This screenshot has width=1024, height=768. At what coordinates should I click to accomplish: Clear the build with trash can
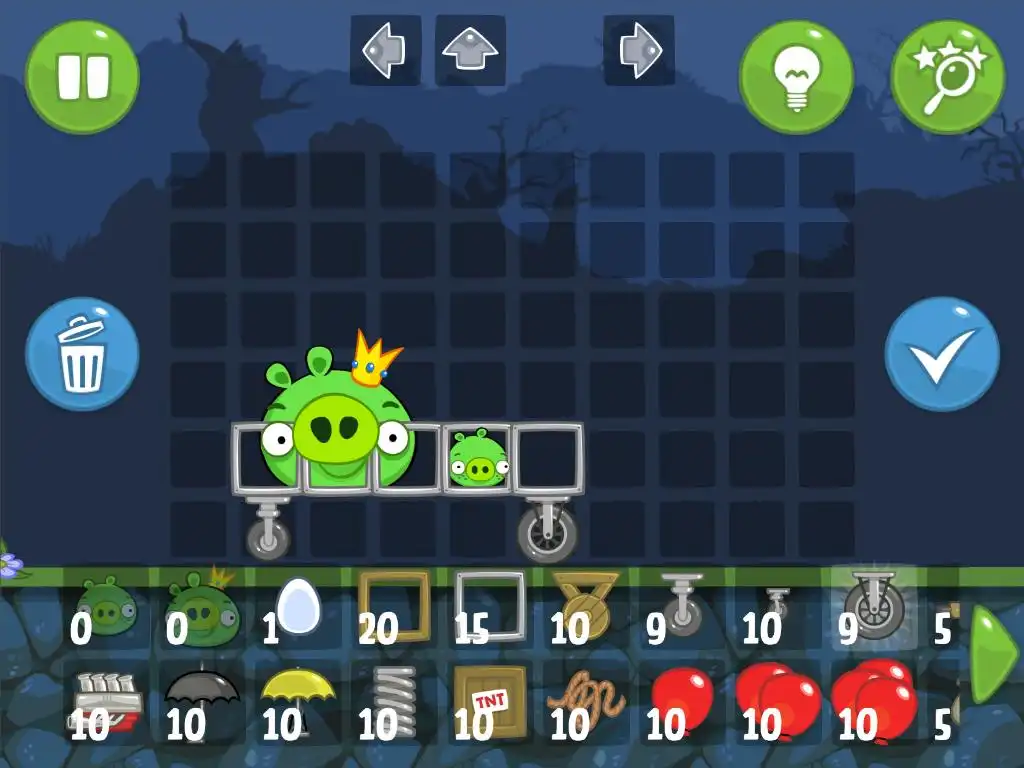pos(82,354)
